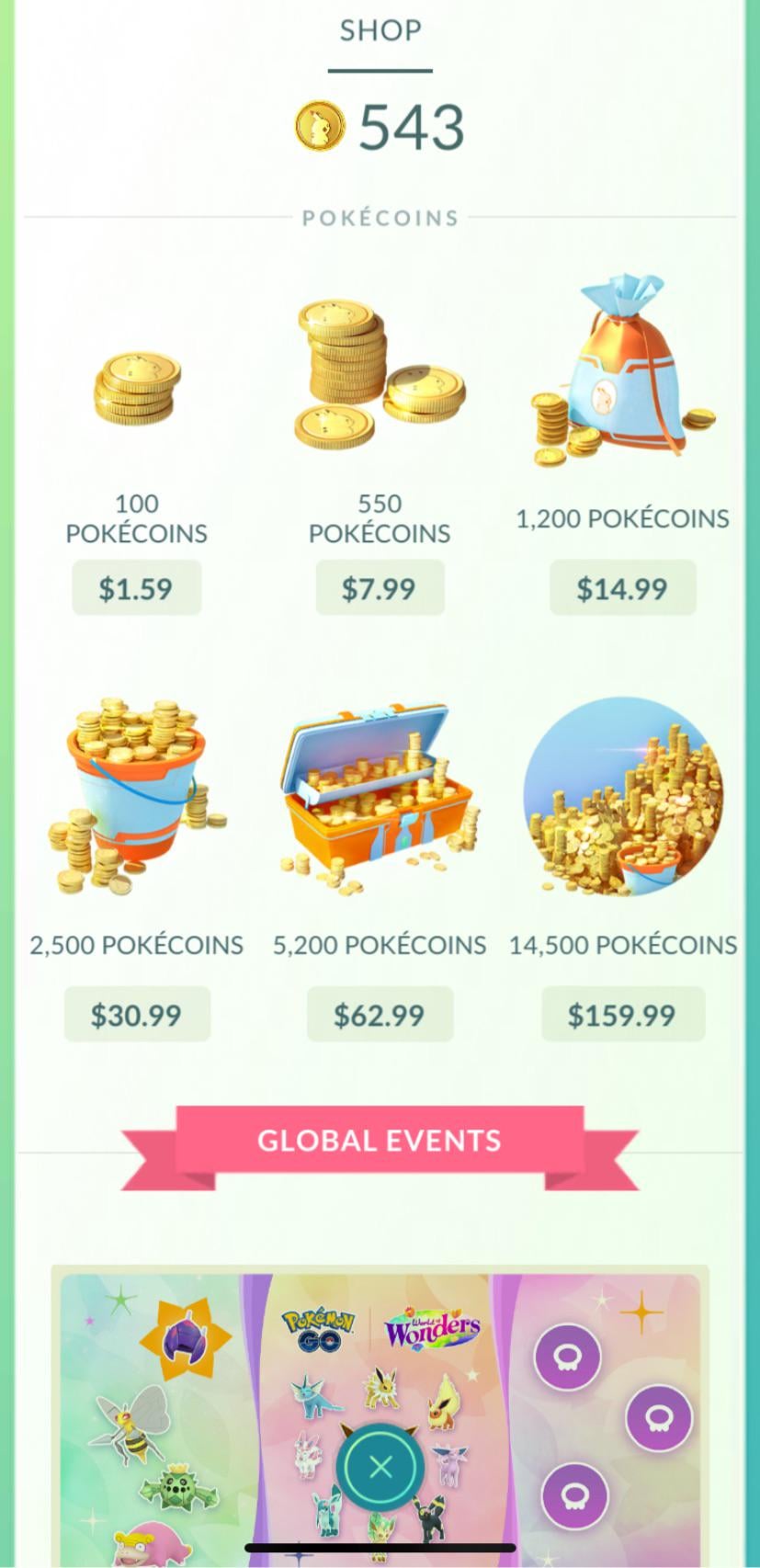Purchase 14,500 PokéCoins for $159.99
Viewport: 760px width, 1568px height.
622,1015
